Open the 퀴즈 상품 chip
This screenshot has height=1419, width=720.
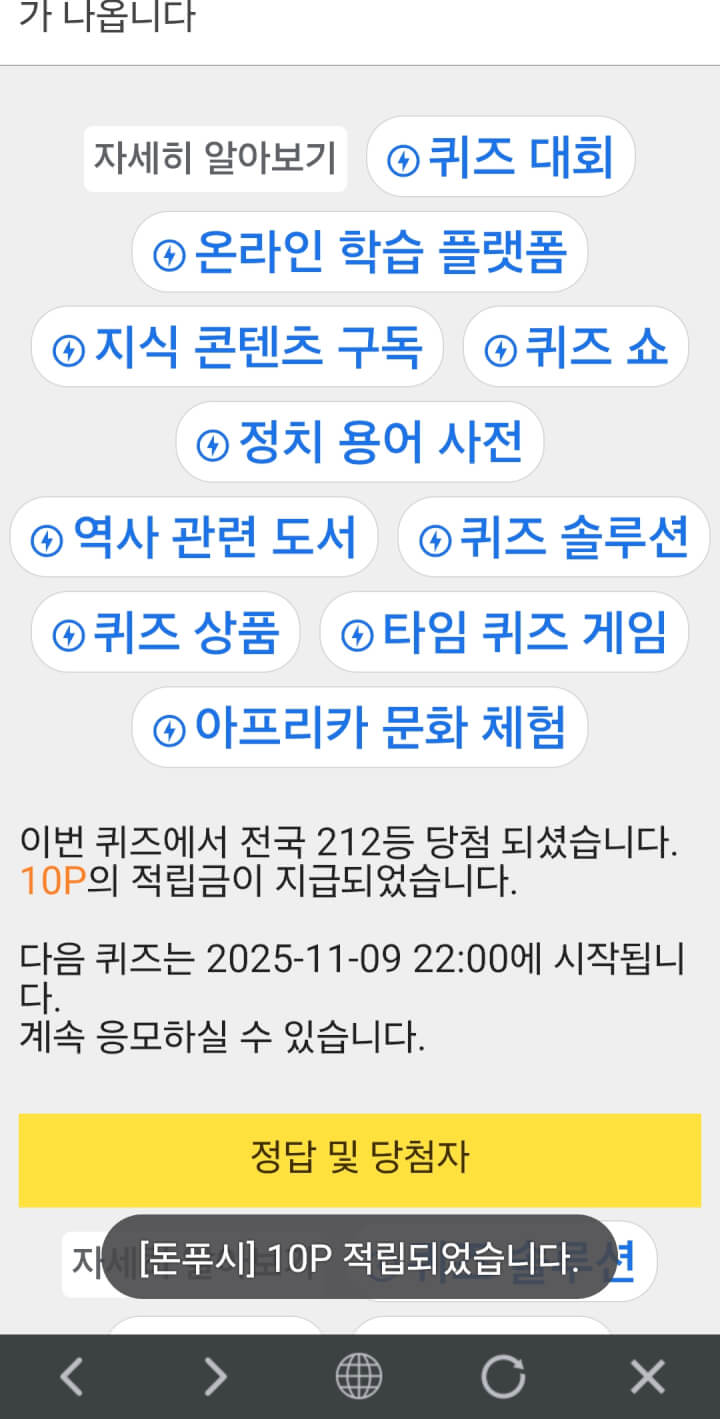[x=165, y=632]
